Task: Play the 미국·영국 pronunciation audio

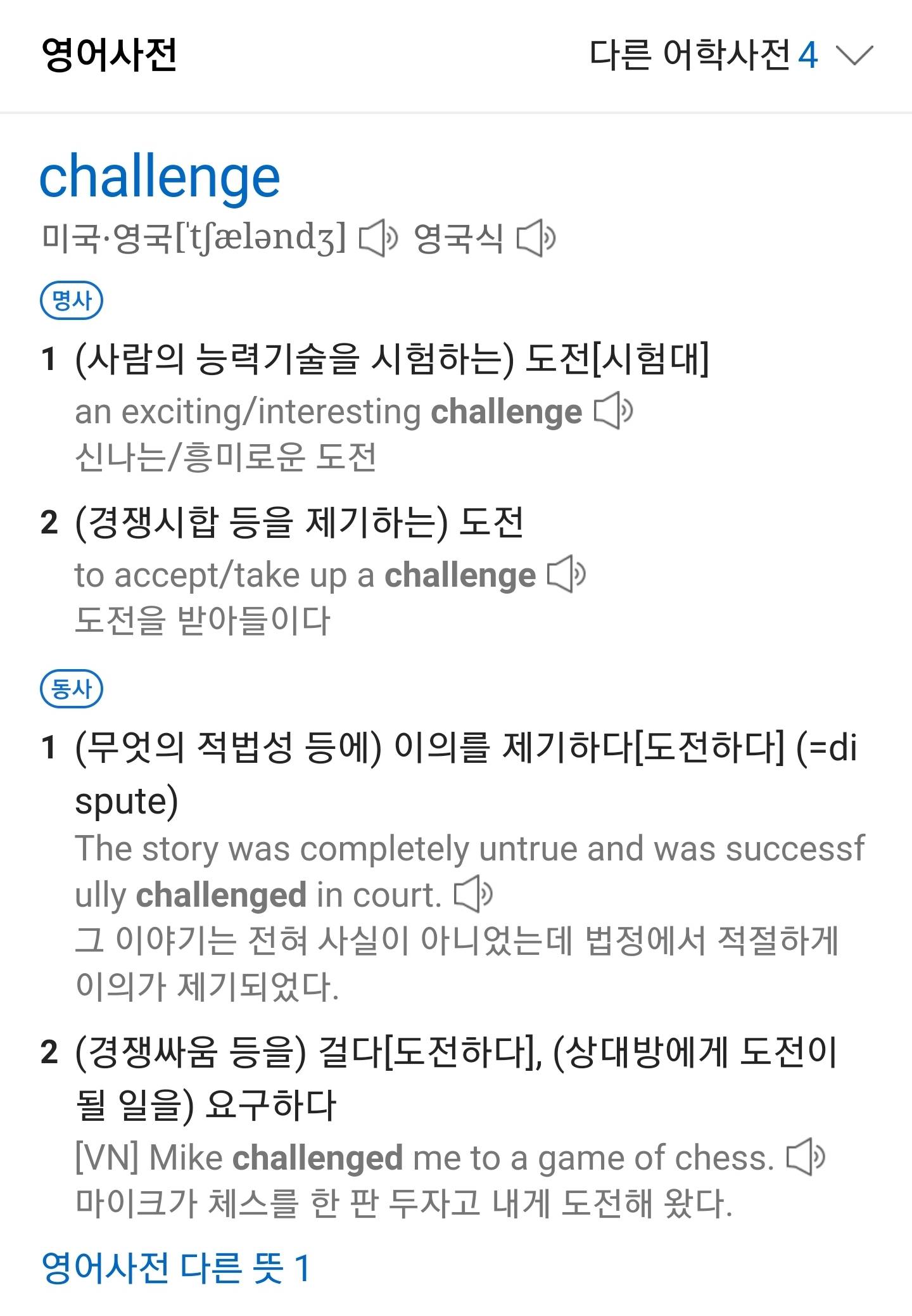Action: (378, 238)
